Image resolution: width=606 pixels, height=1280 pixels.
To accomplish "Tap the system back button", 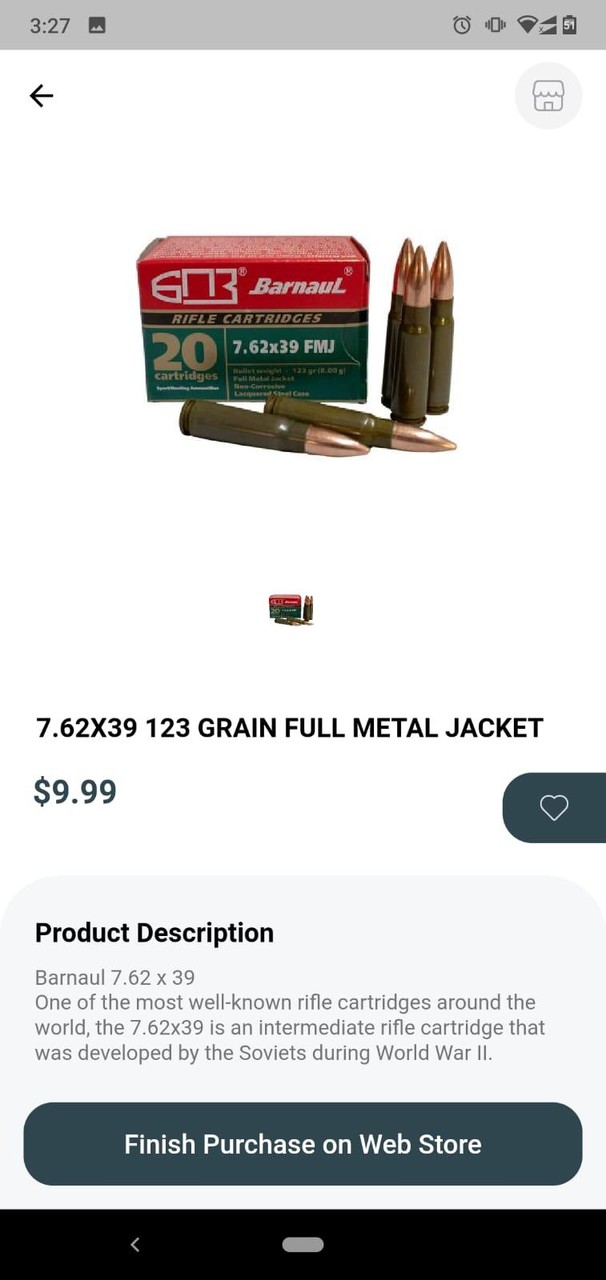I will coord(136,1244).
